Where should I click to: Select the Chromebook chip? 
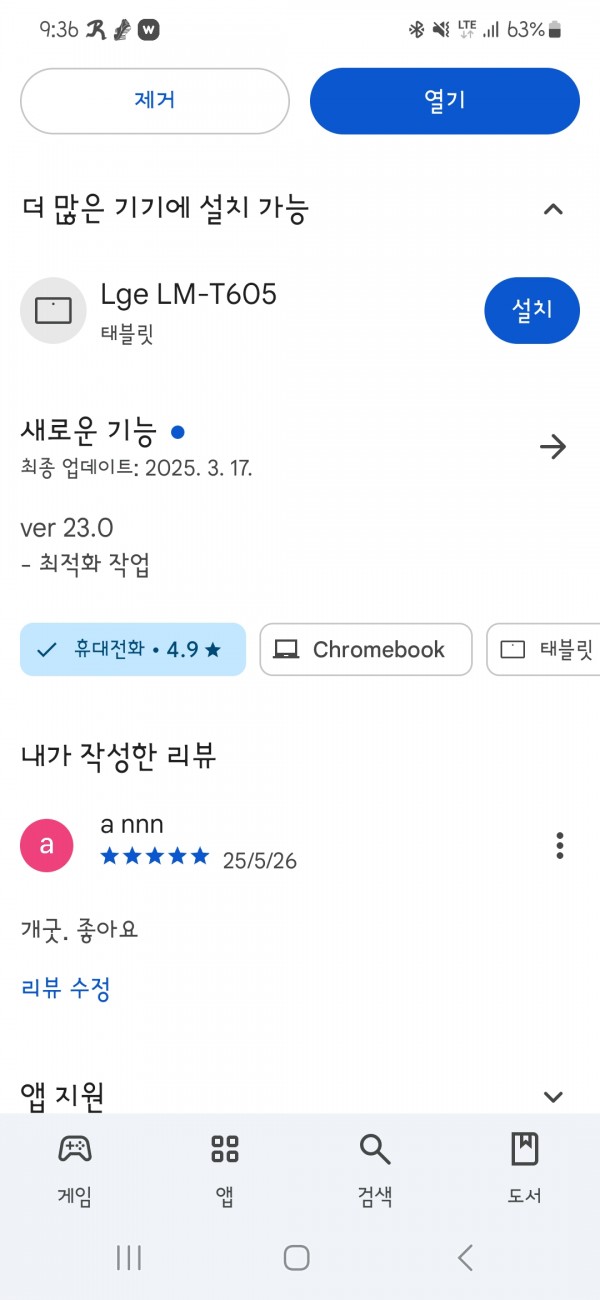point(366,650)
